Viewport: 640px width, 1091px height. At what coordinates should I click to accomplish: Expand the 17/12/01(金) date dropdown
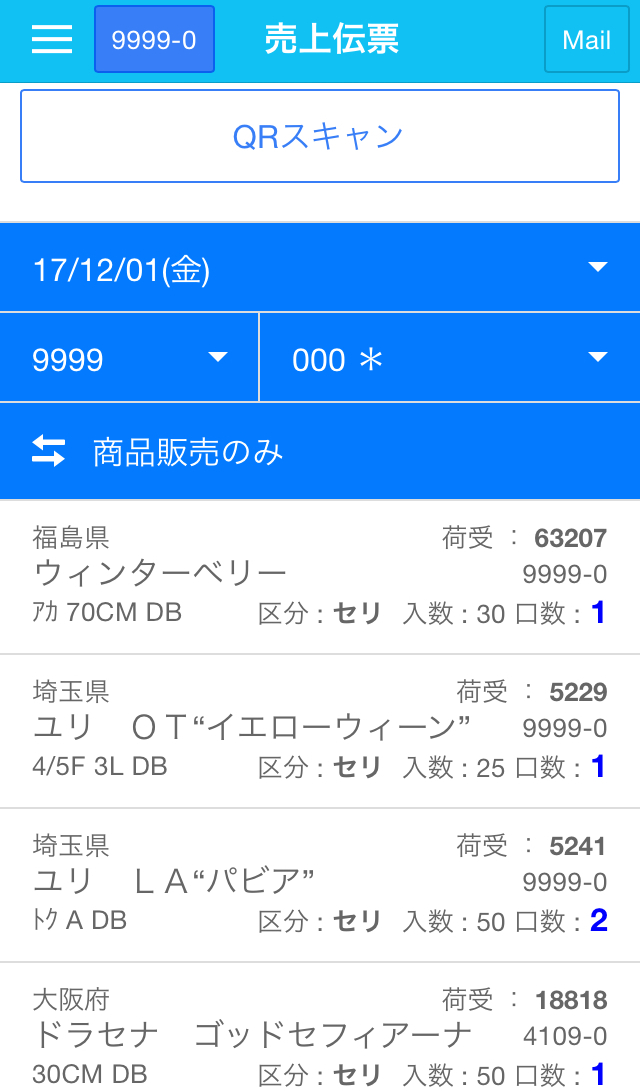tap(320, 268)
